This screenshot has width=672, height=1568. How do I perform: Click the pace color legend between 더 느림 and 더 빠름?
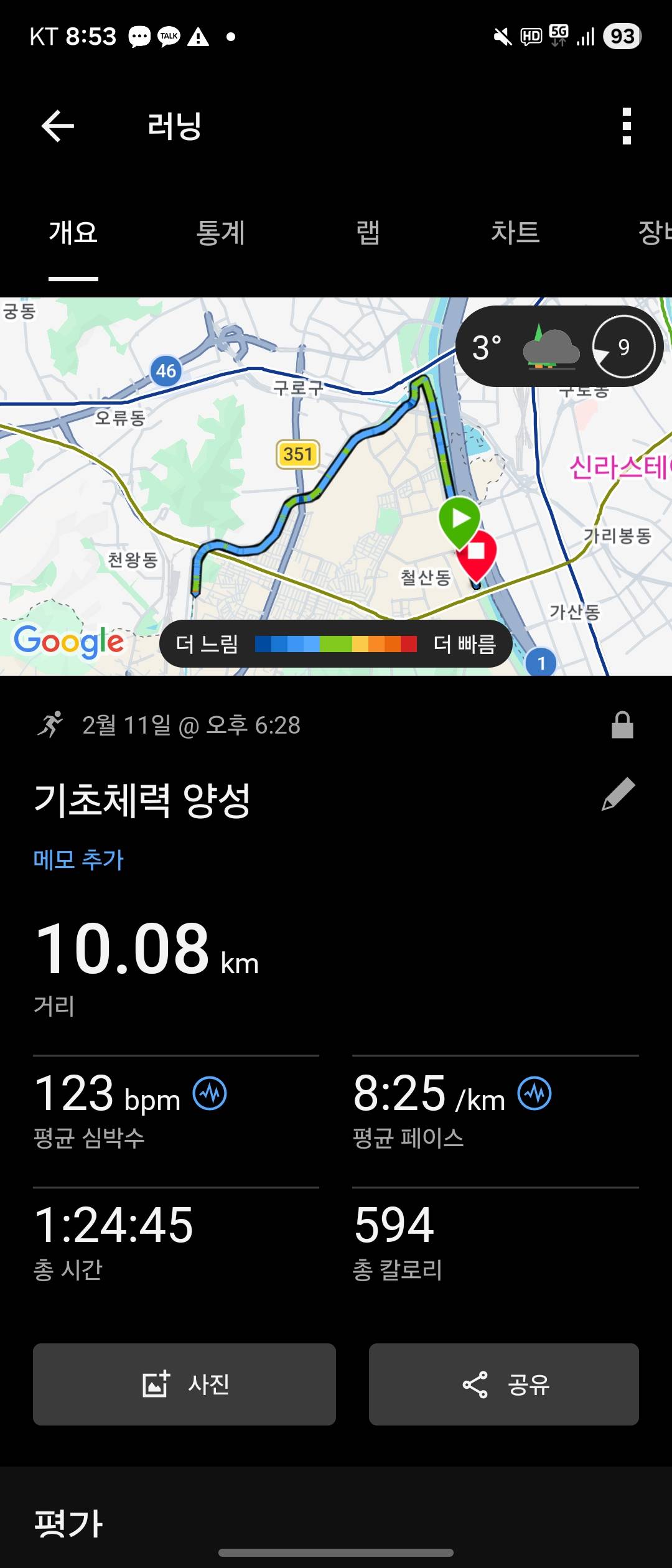pyautogui.click(x=336, y=645)
